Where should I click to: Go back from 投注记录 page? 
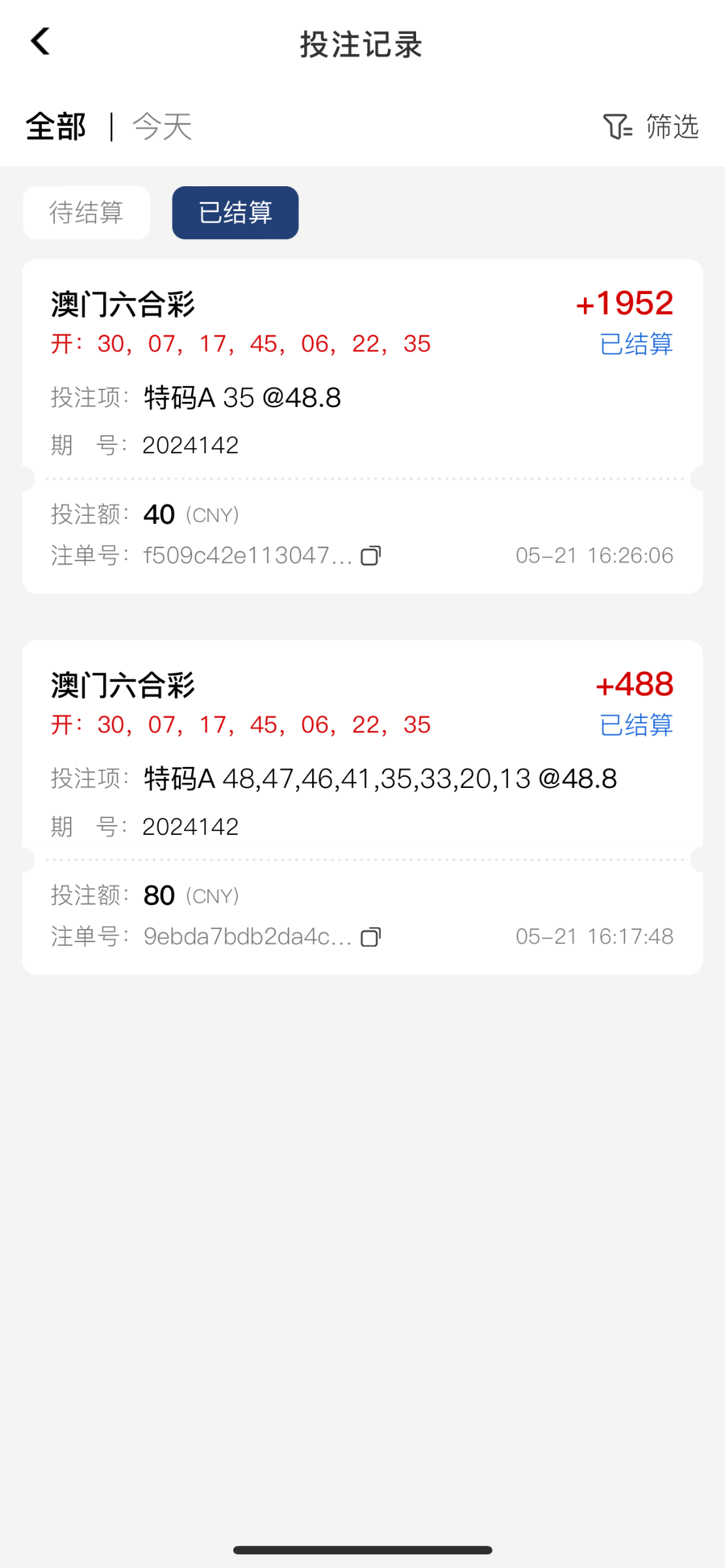pos(40,42)
